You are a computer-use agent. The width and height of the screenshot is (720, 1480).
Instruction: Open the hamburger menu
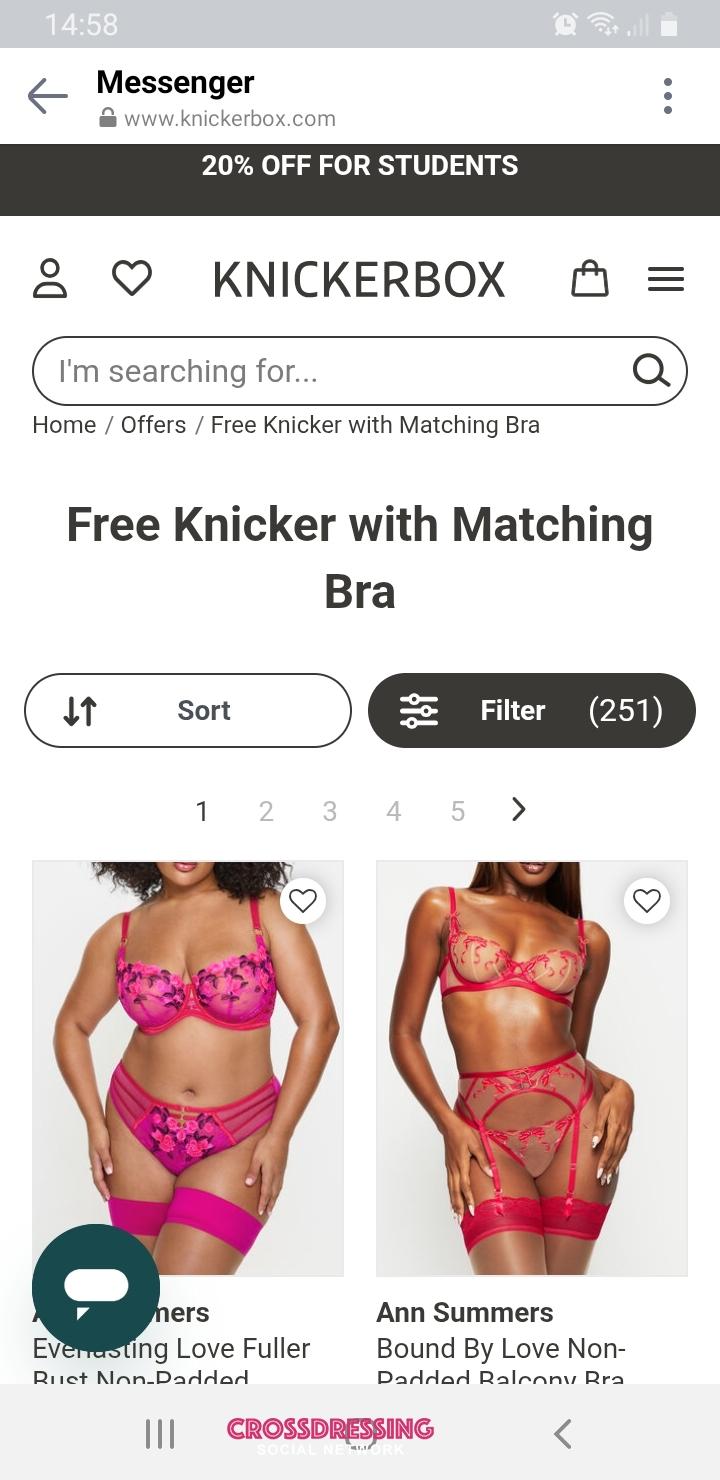(x=666, y=279)
